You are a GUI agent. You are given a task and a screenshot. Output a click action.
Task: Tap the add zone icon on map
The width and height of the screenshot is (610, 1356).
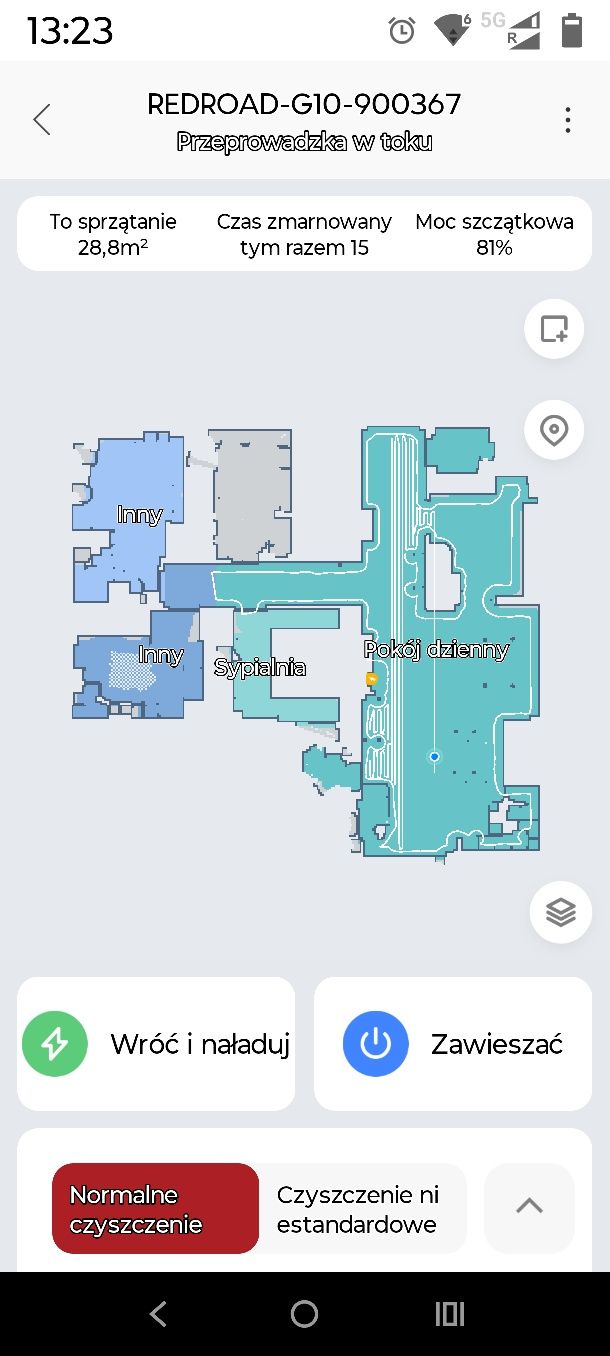(x=553, y=329)
